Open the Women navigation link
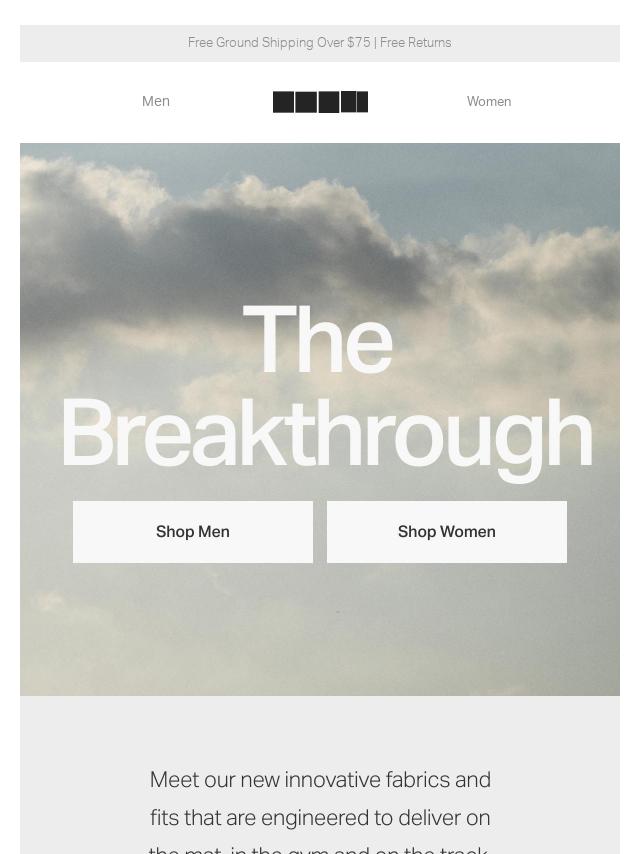This screenshot has height=854, width=640. click(488, 101)
